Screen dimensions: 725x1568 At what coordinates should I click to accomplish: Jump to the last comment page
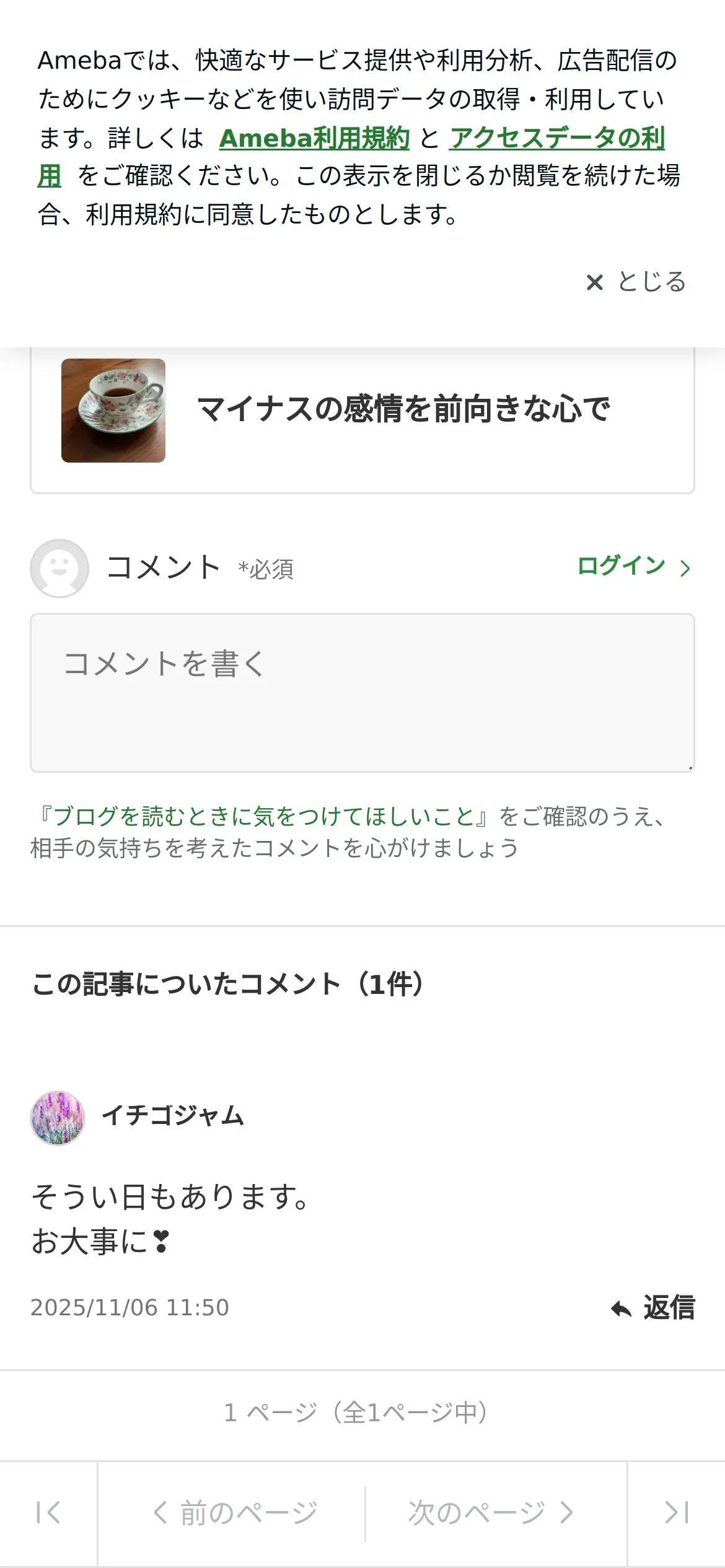[x=676, y=1512]
